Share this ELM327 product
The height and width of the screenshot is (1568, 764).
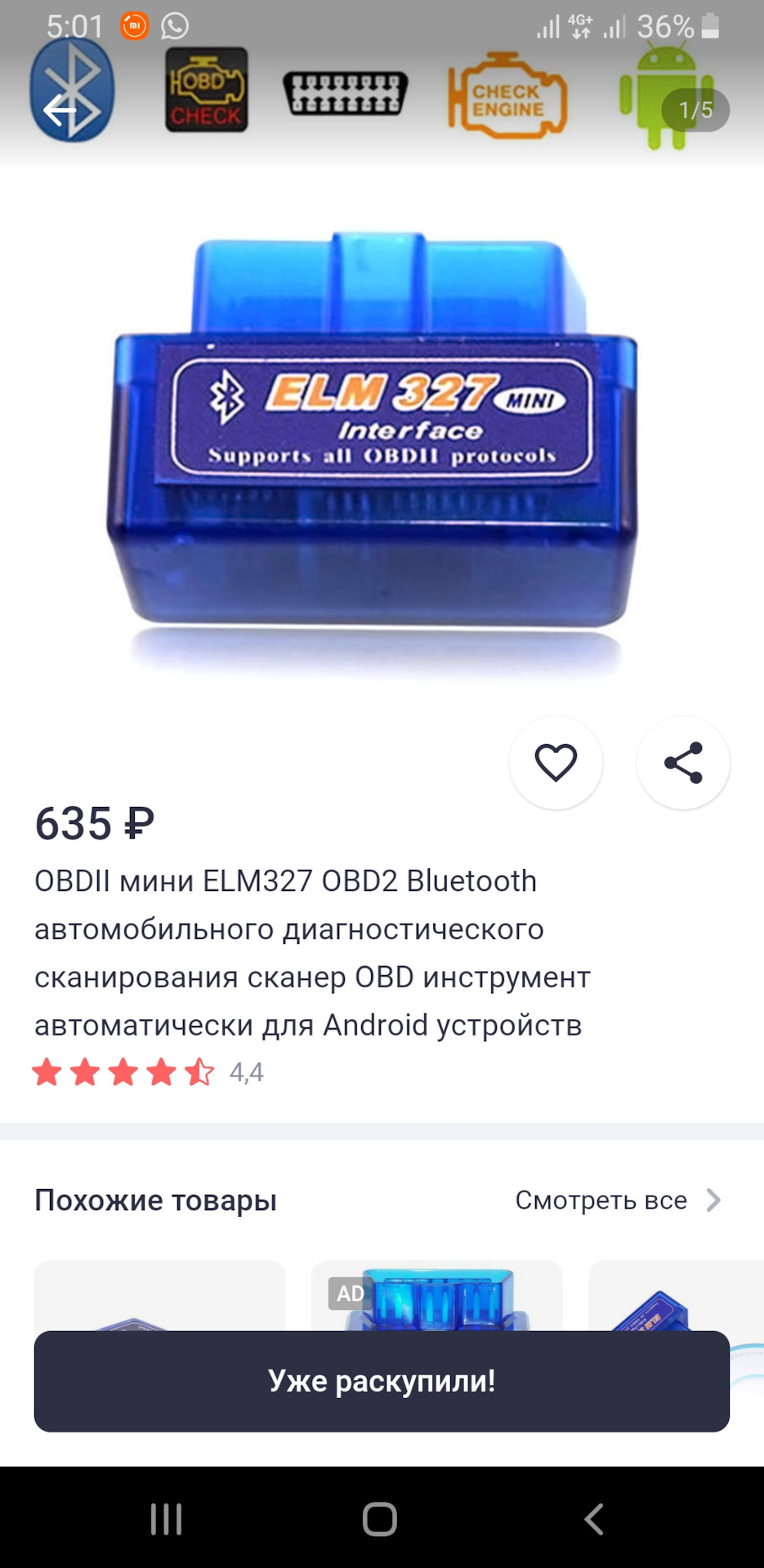click(x=683, y=763)
